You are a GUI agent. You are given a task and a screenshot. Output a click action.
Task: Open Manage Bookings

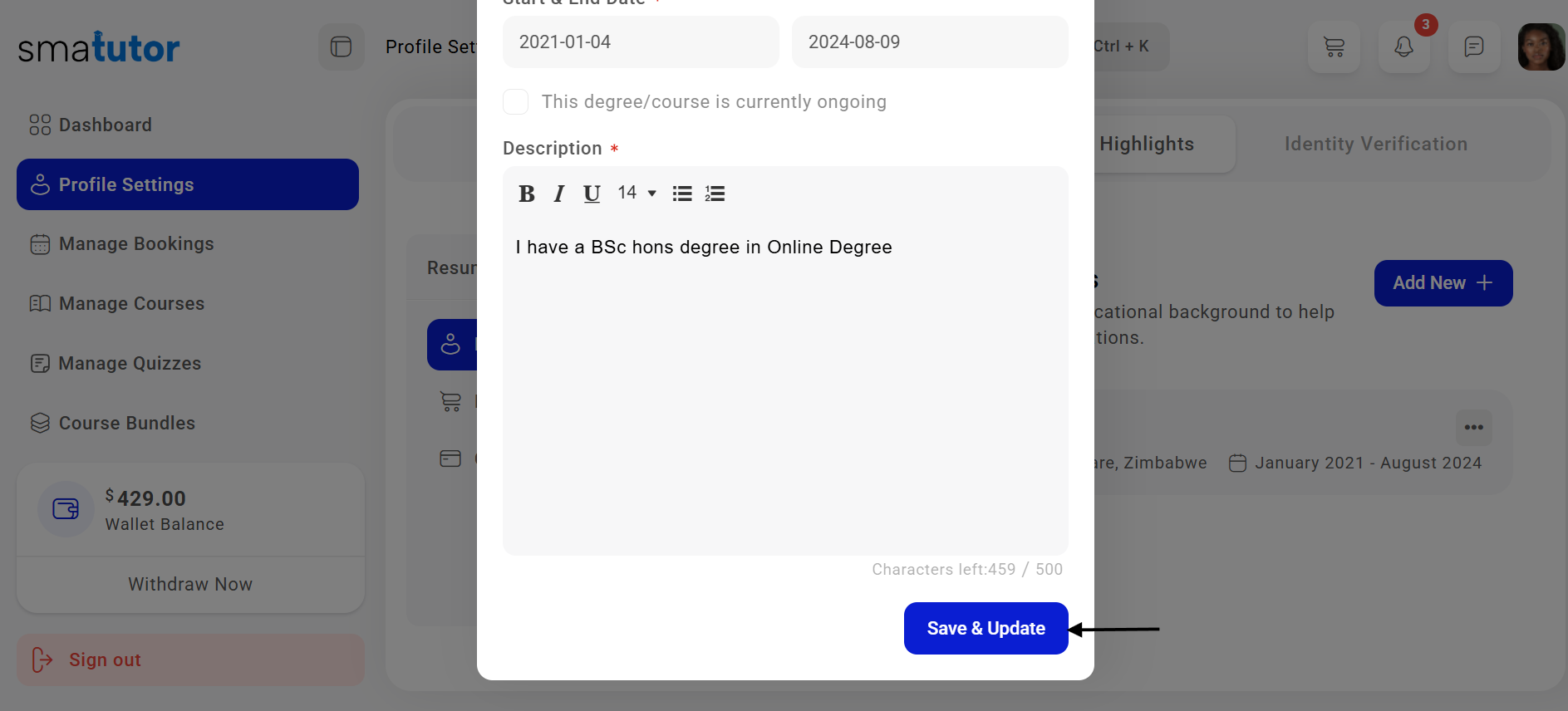pyautogui.click(x=136, y=243)
